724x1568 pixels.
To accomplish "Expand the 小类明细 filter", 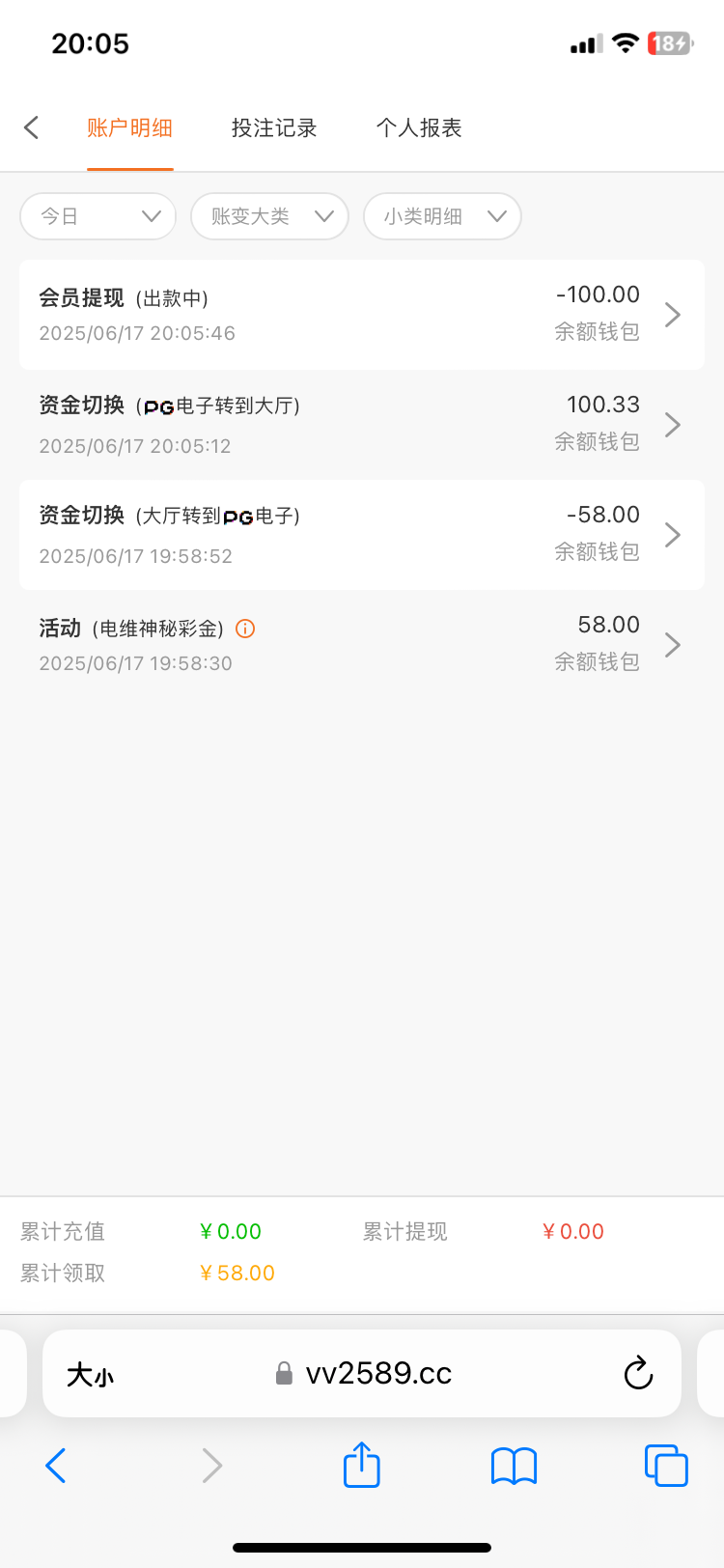I will tap(442, 216).
